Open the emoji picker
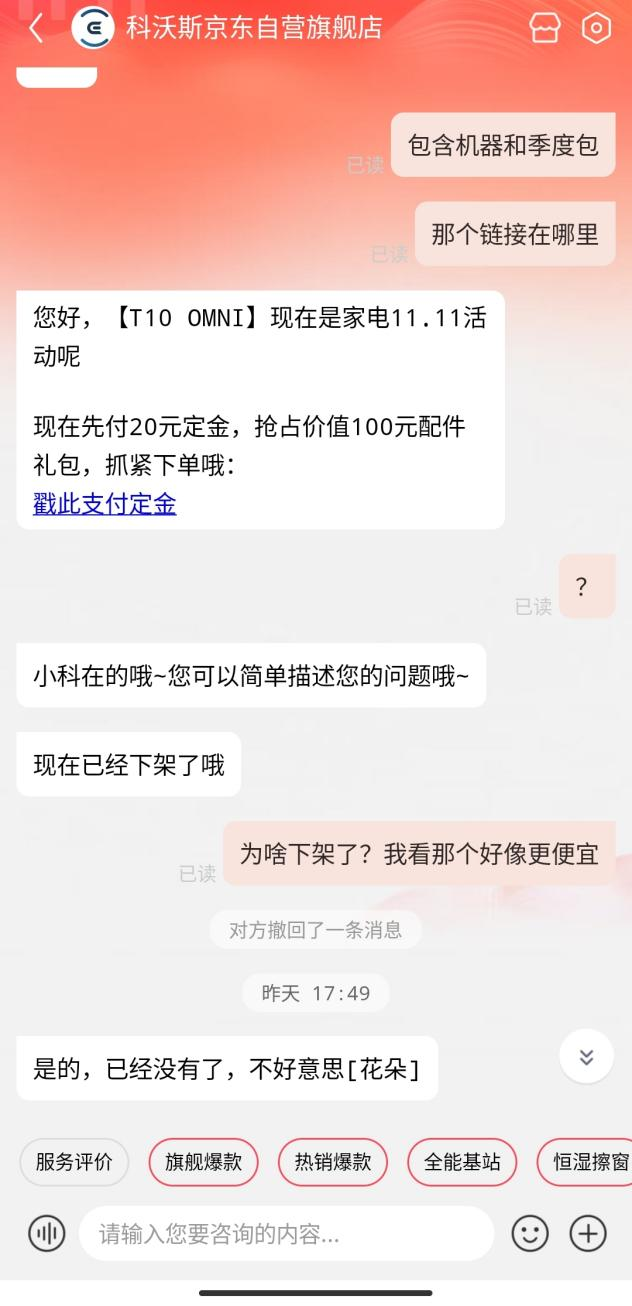The height and width of the screenshot is (1306, 632). pos(530,1234)
